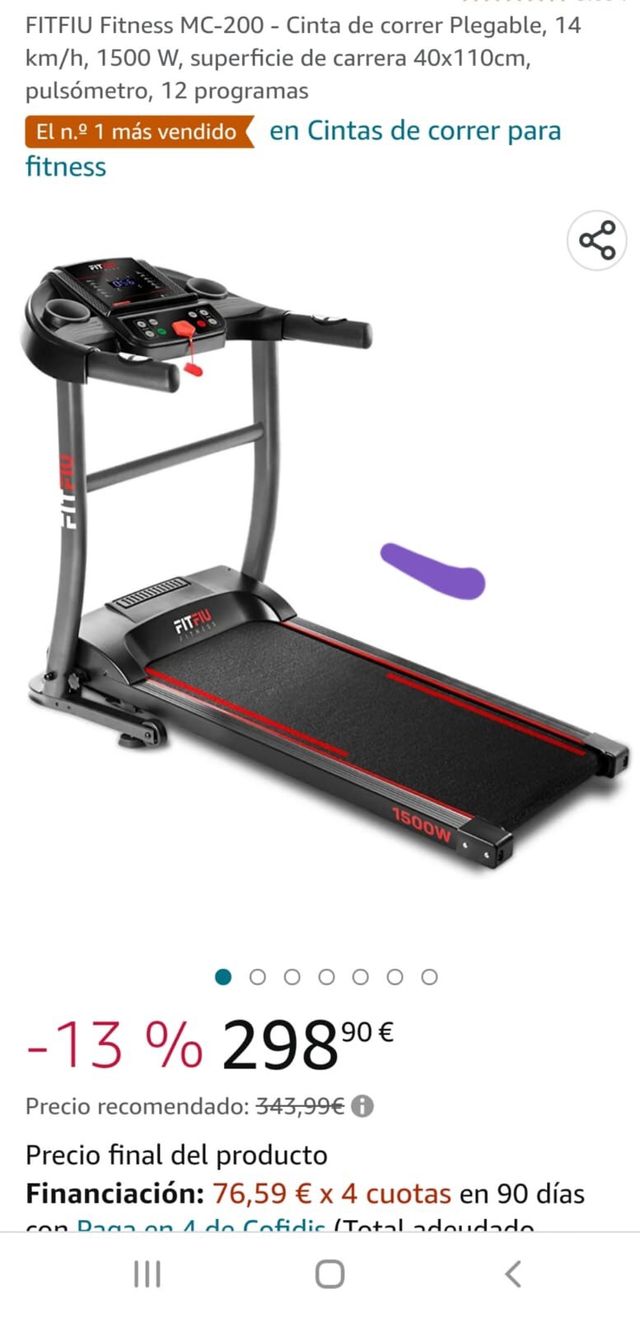
Task: Show info about the recommended price
Action: (x=363, y=1107)
